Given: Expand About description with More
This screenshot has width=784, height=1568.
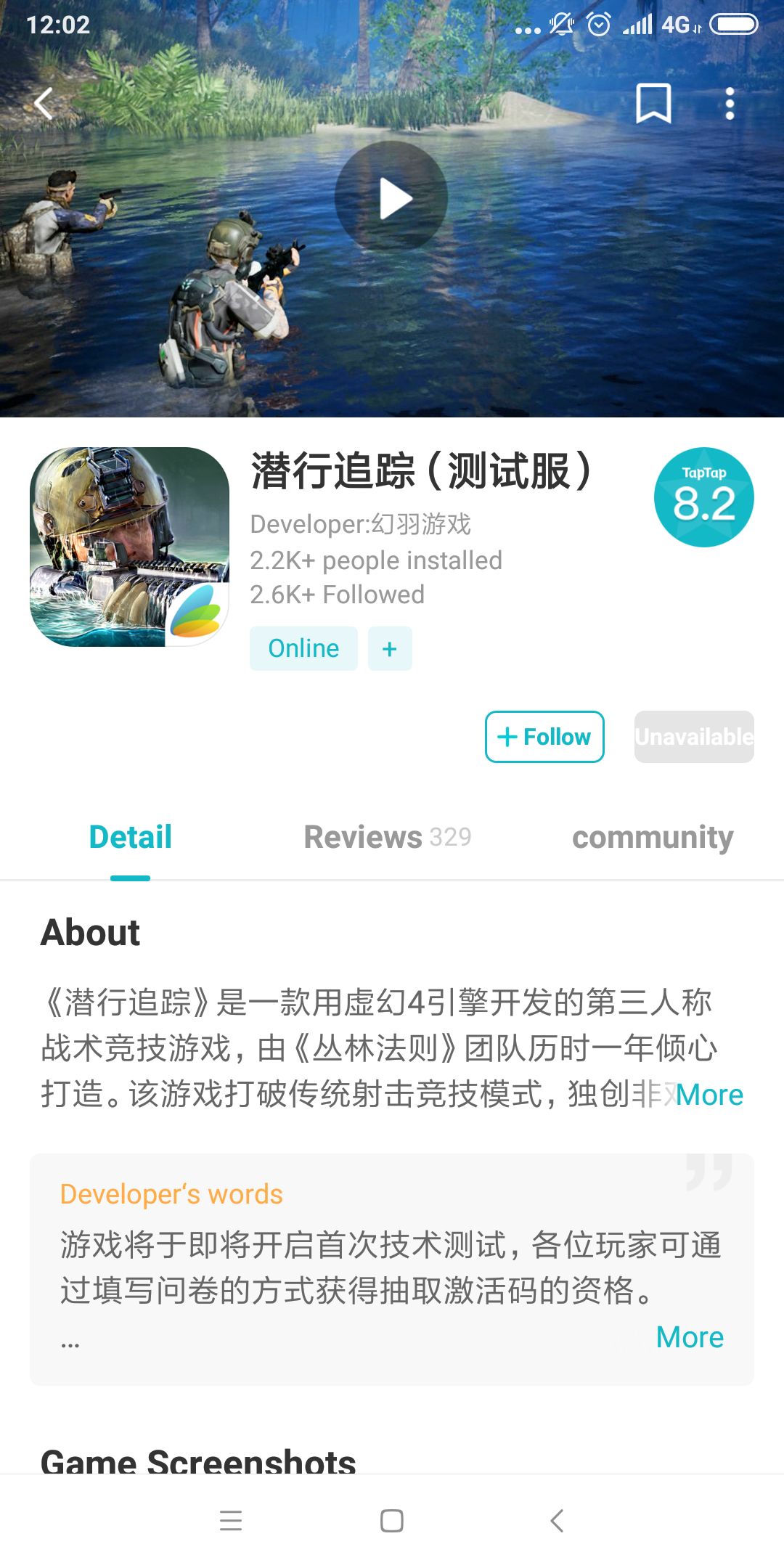Looking at the screenshot, I should 709,1095.
